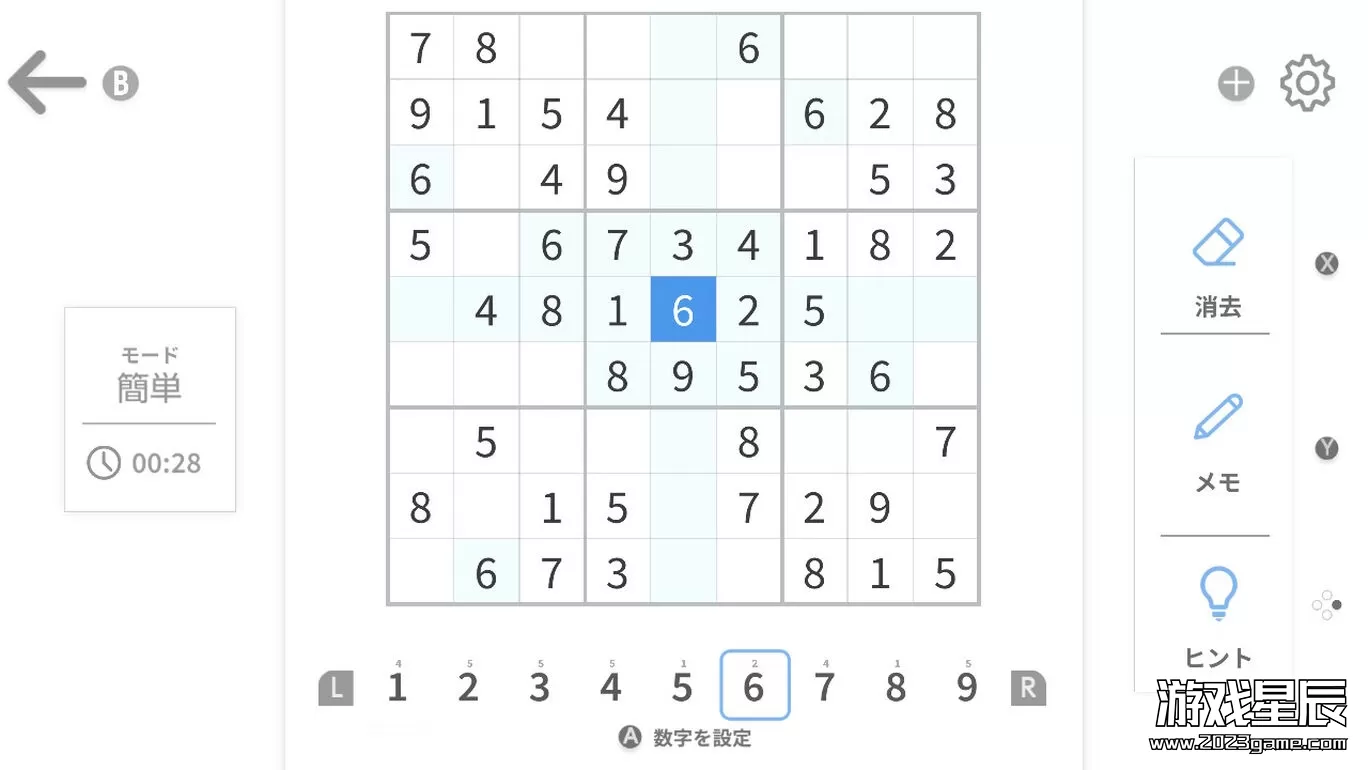Pick number 1 in the digit bar
The image size is (1368, 770).
397,688
